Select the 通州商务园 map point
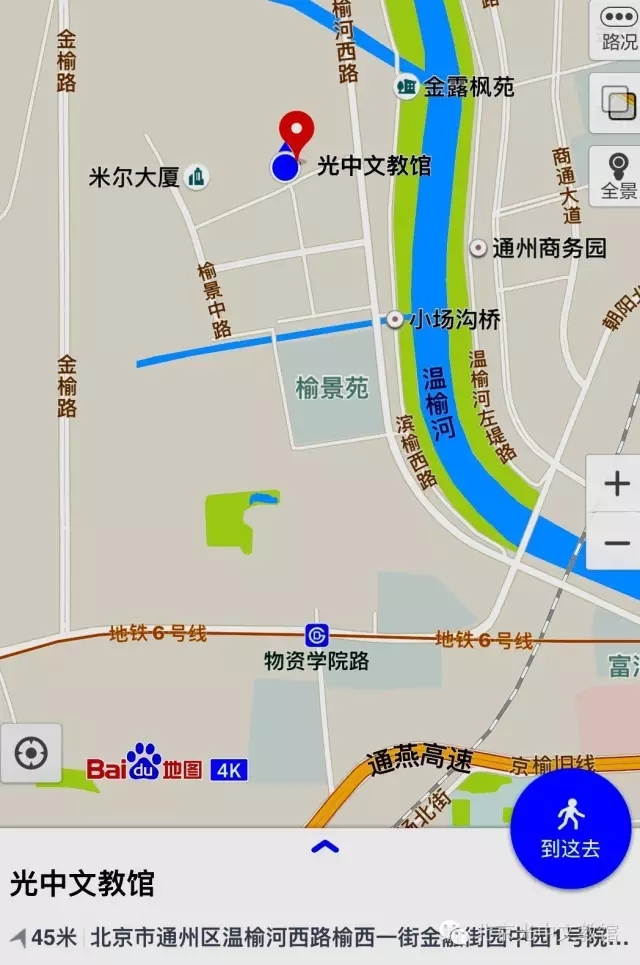Image resolution: width=640 pixels, height=965 pixels. click(x=479, y=248)
